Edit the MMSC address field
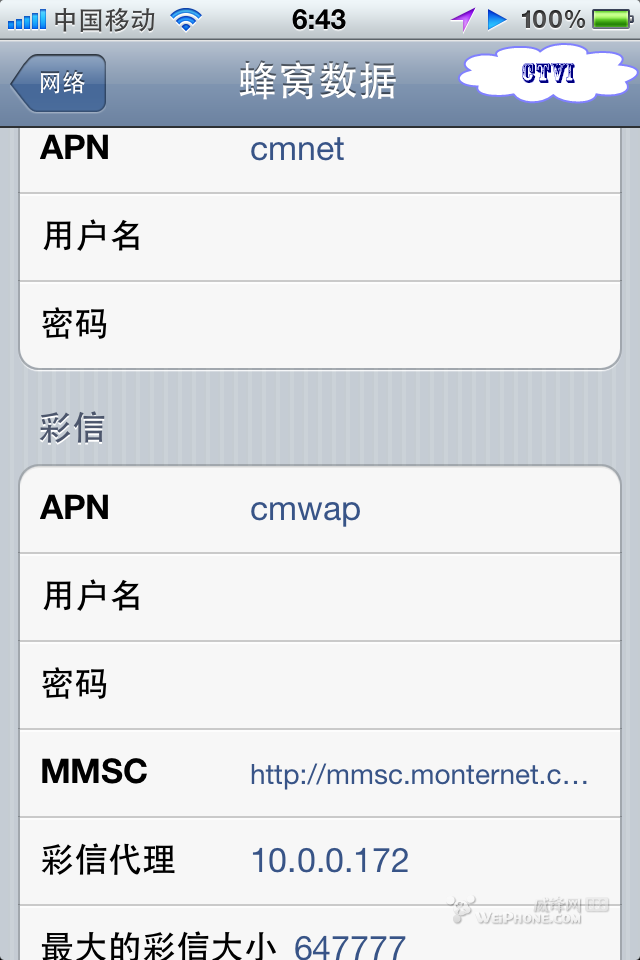This screenshot has height=960, width=640. 418,773
